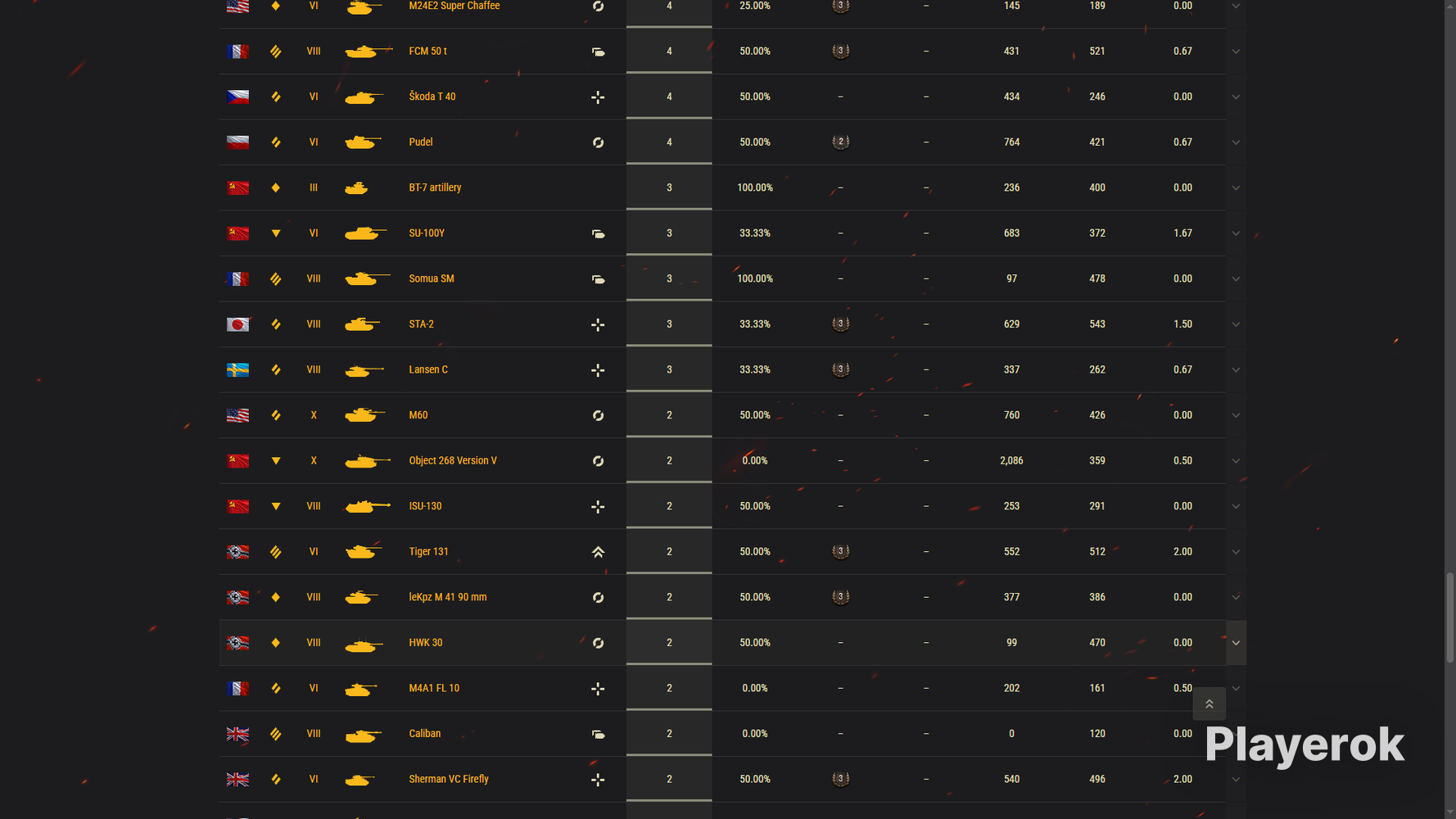Open Pudel tank statistics chevron
Image resolution: width=1456 pixels, height=819 pixels.
tap(1236, 143)
